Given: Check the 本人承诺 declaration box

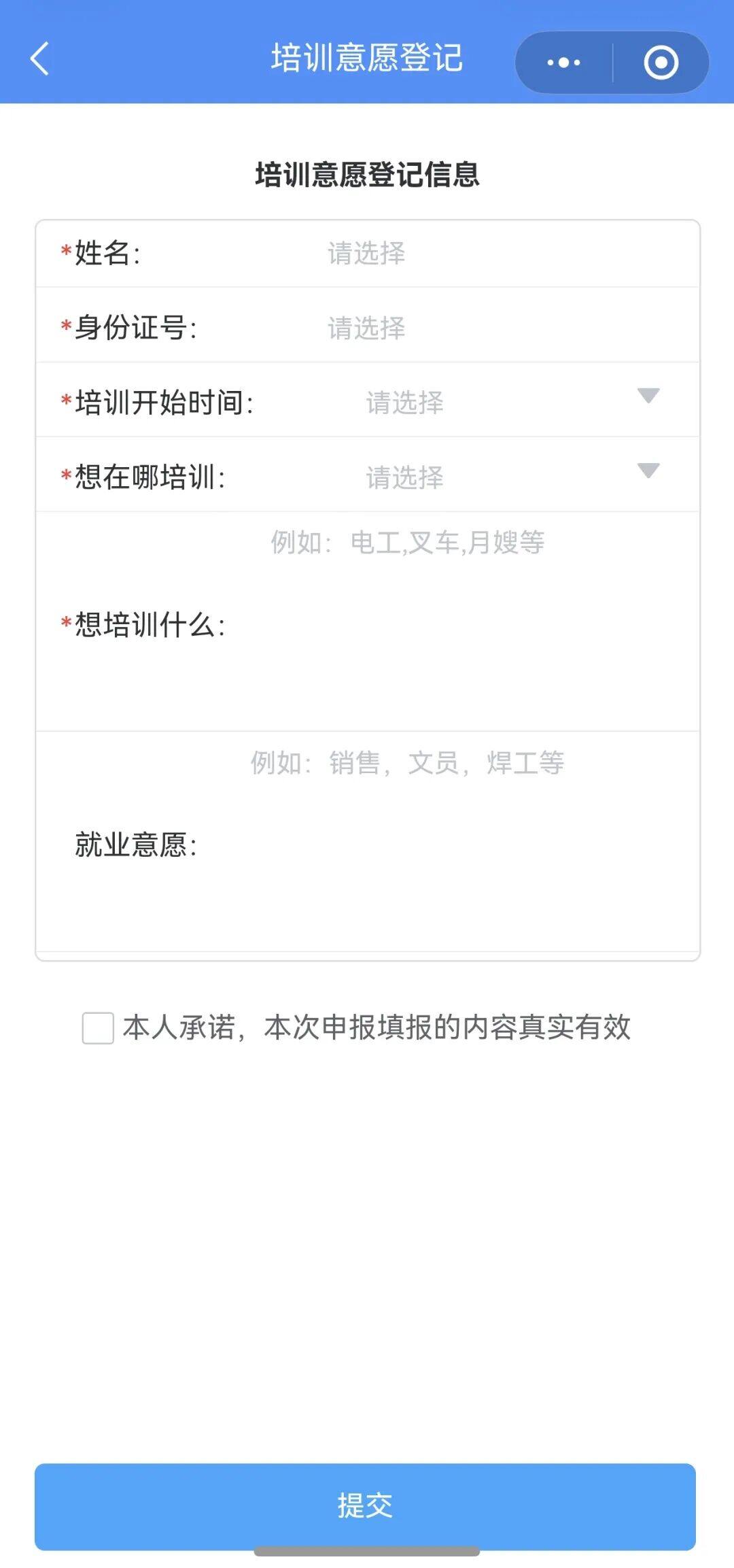Looking at the screenshot, I should [x=98, y=1027].
